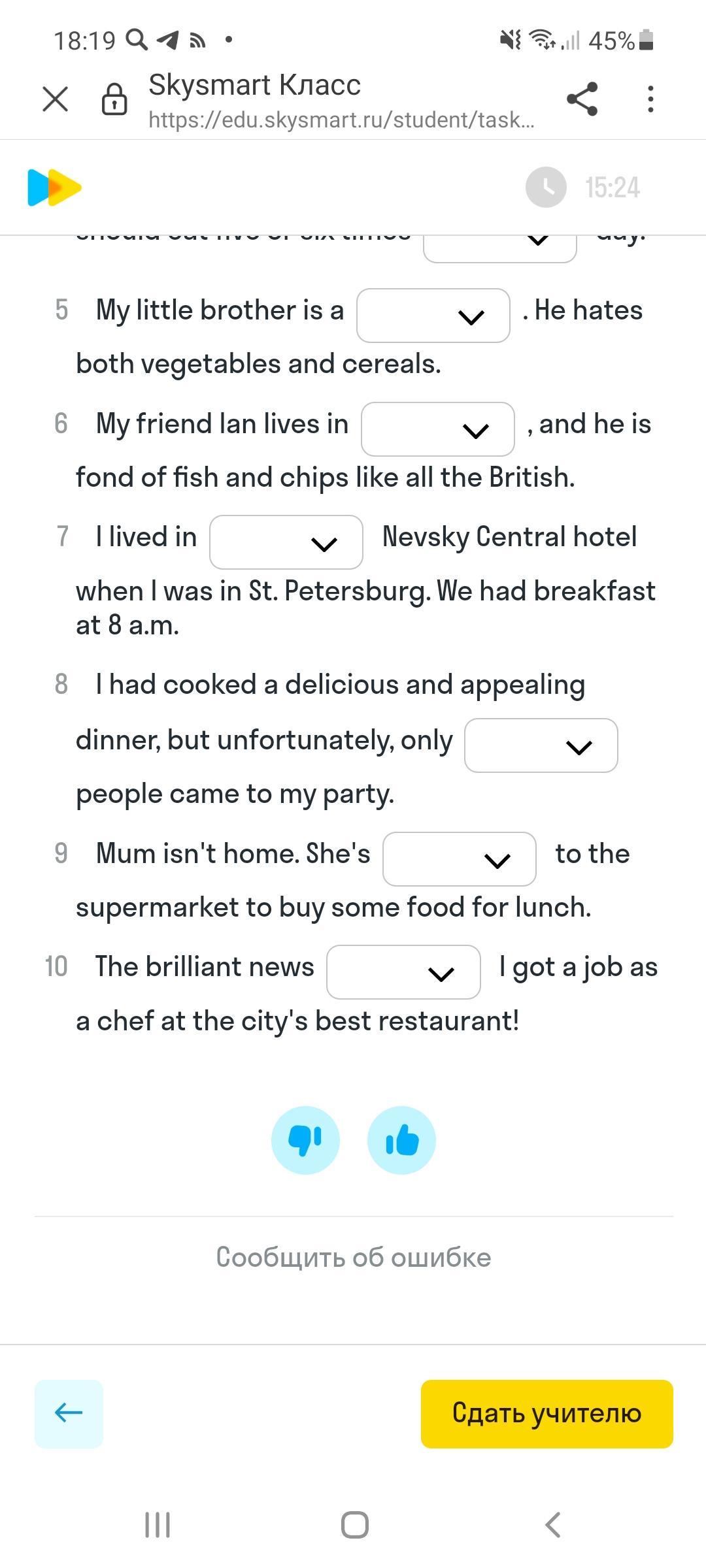Tap the Skysmart logo icon
This screenshot has height=1568, width=706.
[54, 188]
